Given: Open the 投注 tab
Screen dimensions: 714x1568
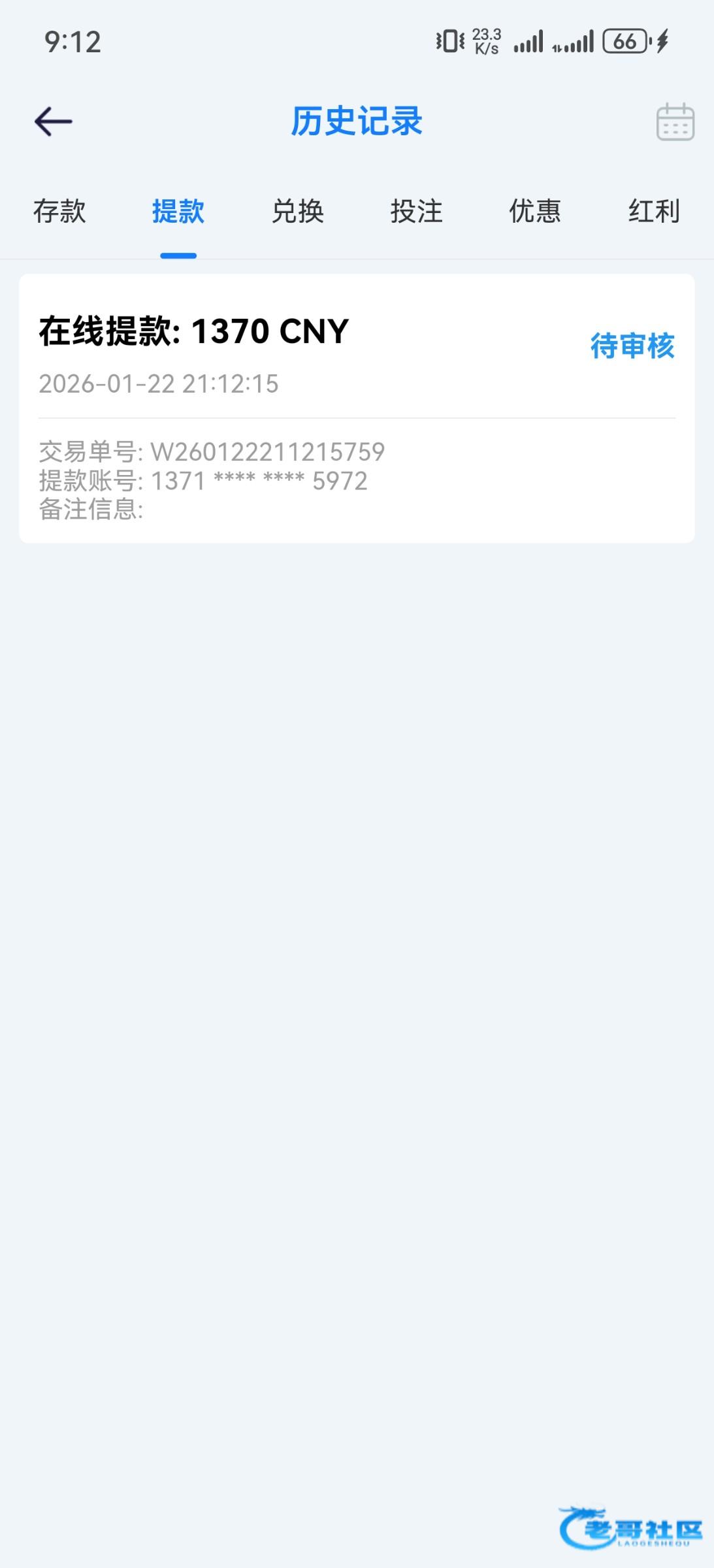Looking at the screenshot, I should point(416,211).
